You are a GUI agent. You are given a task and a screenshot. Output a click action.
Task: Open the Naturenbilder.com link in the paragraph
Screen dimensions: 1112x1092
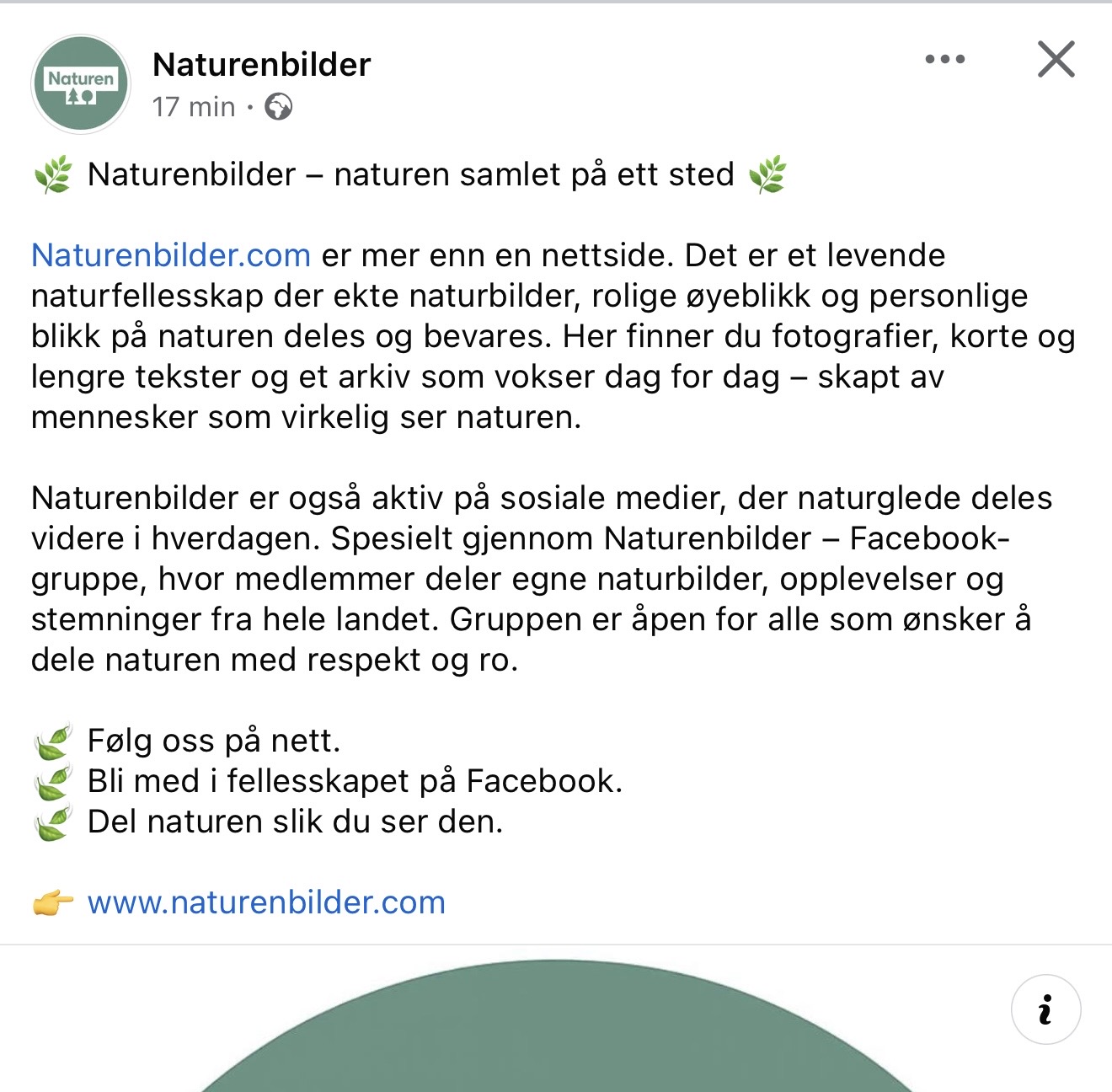(171, 255)
